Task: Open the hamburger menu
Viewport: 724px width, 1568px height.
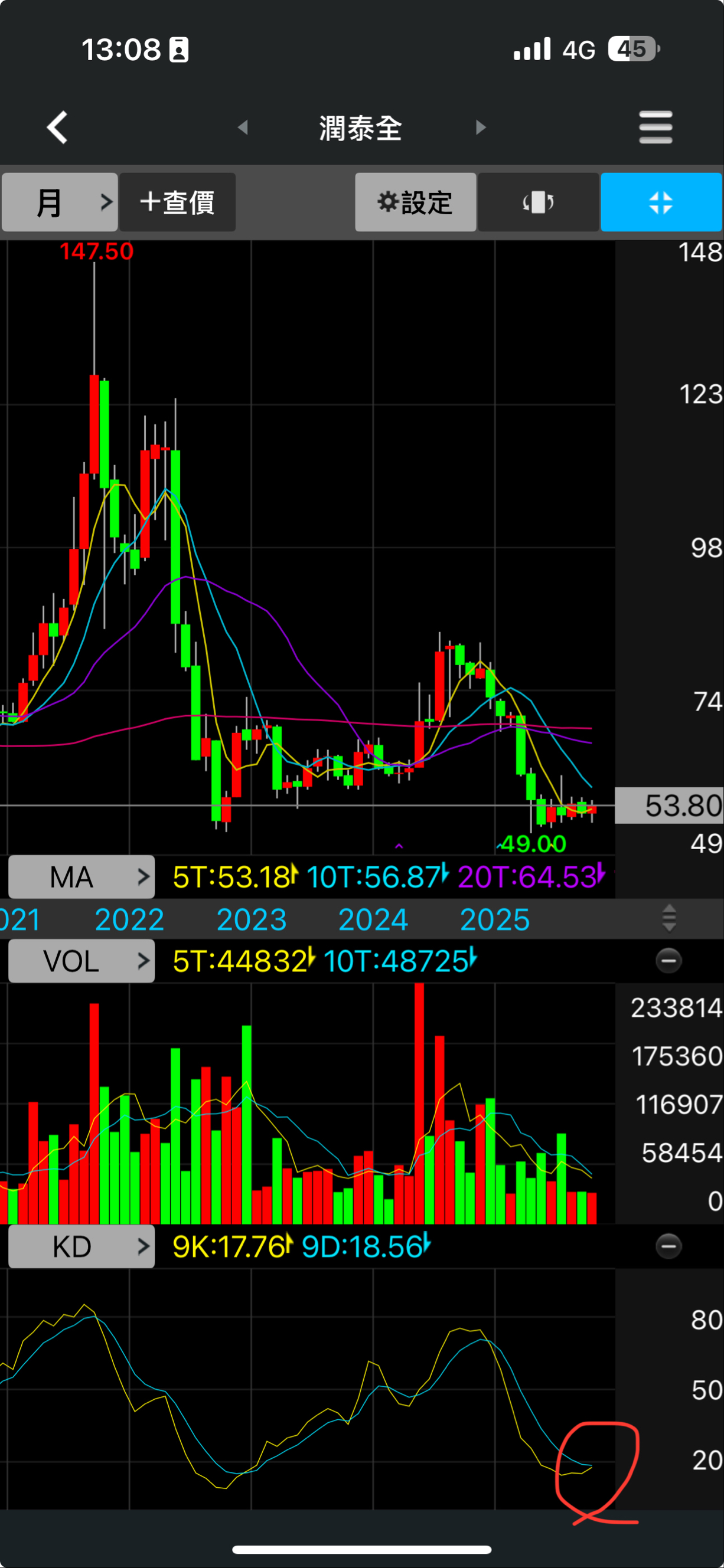Action: point(655,127)
